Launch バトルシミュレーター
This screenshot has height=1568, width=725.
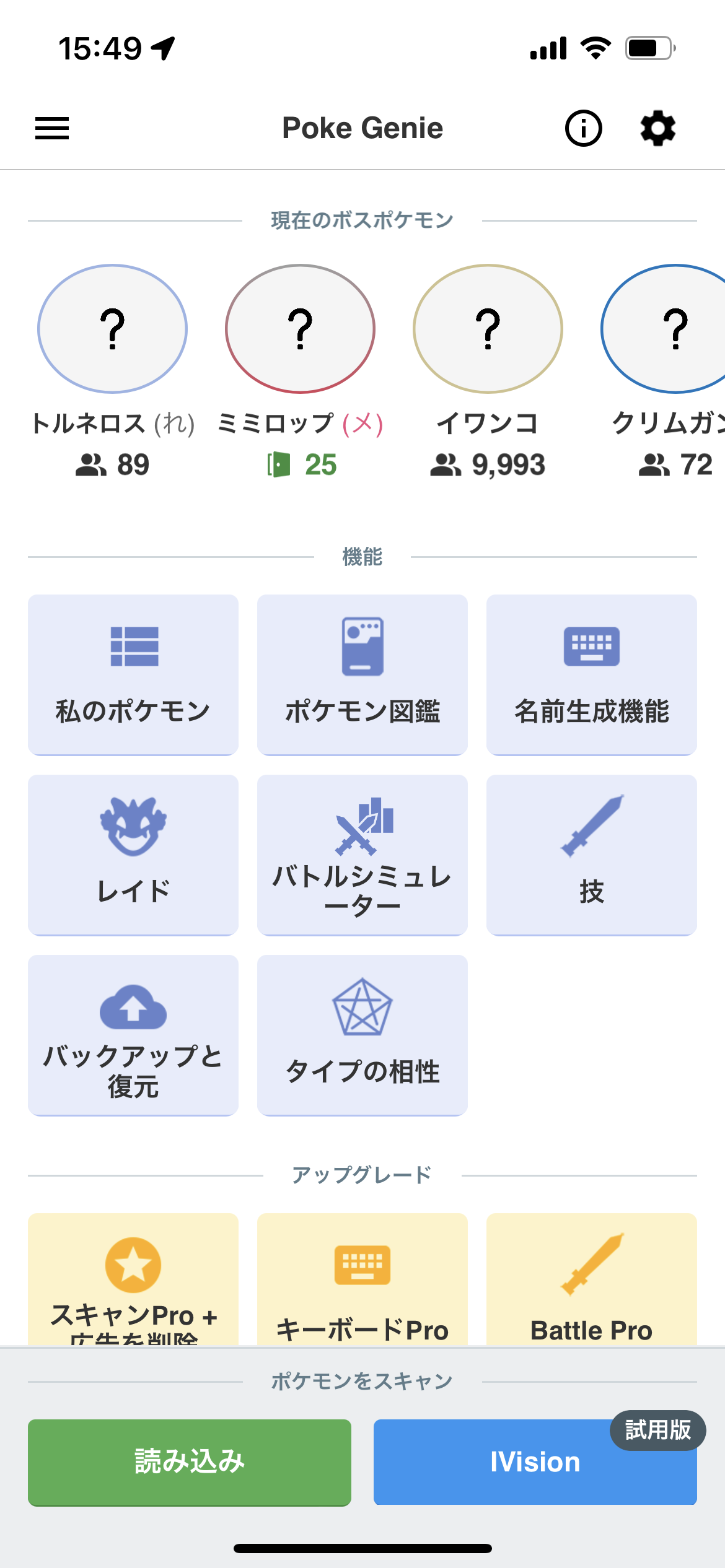[x=362, y=855]
